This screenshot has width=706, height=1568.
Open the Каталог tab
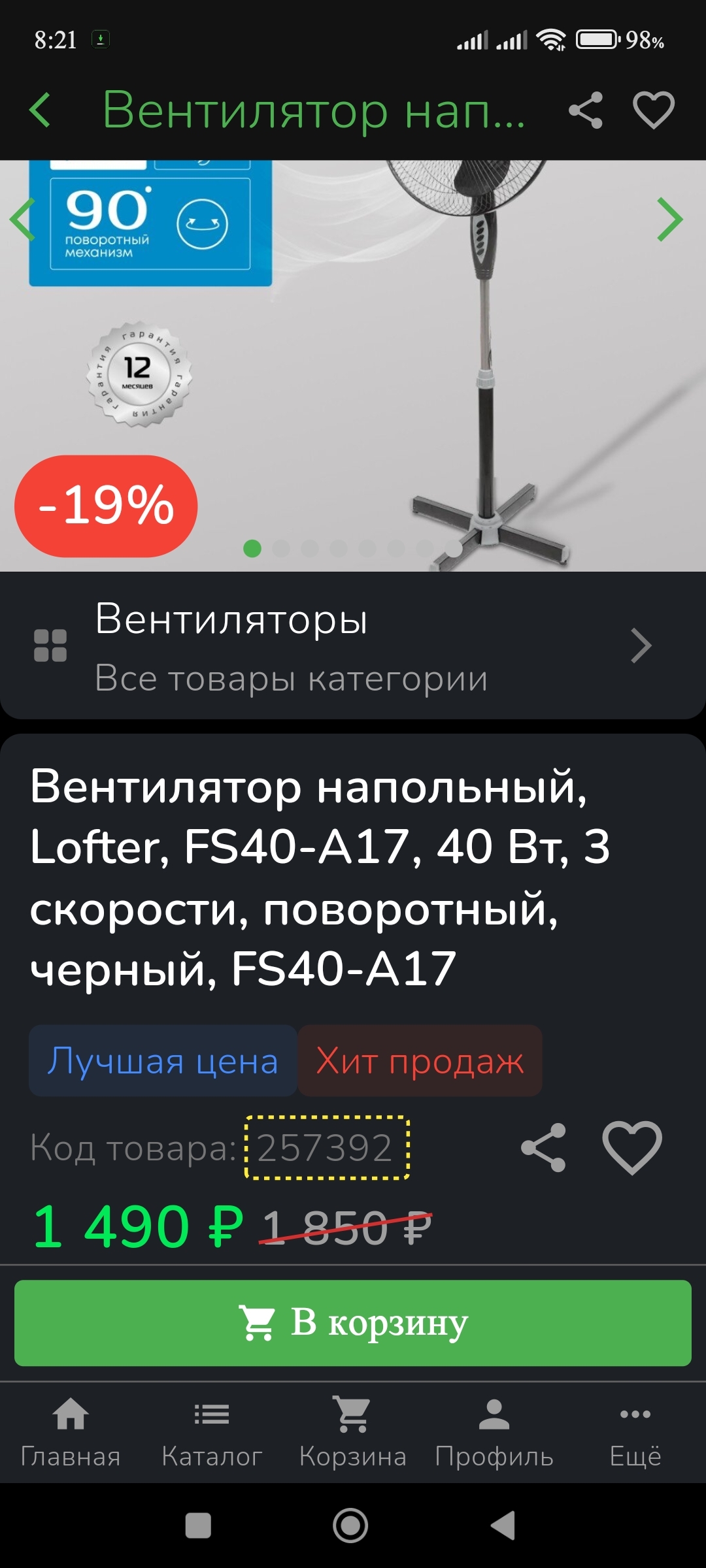212,1433
